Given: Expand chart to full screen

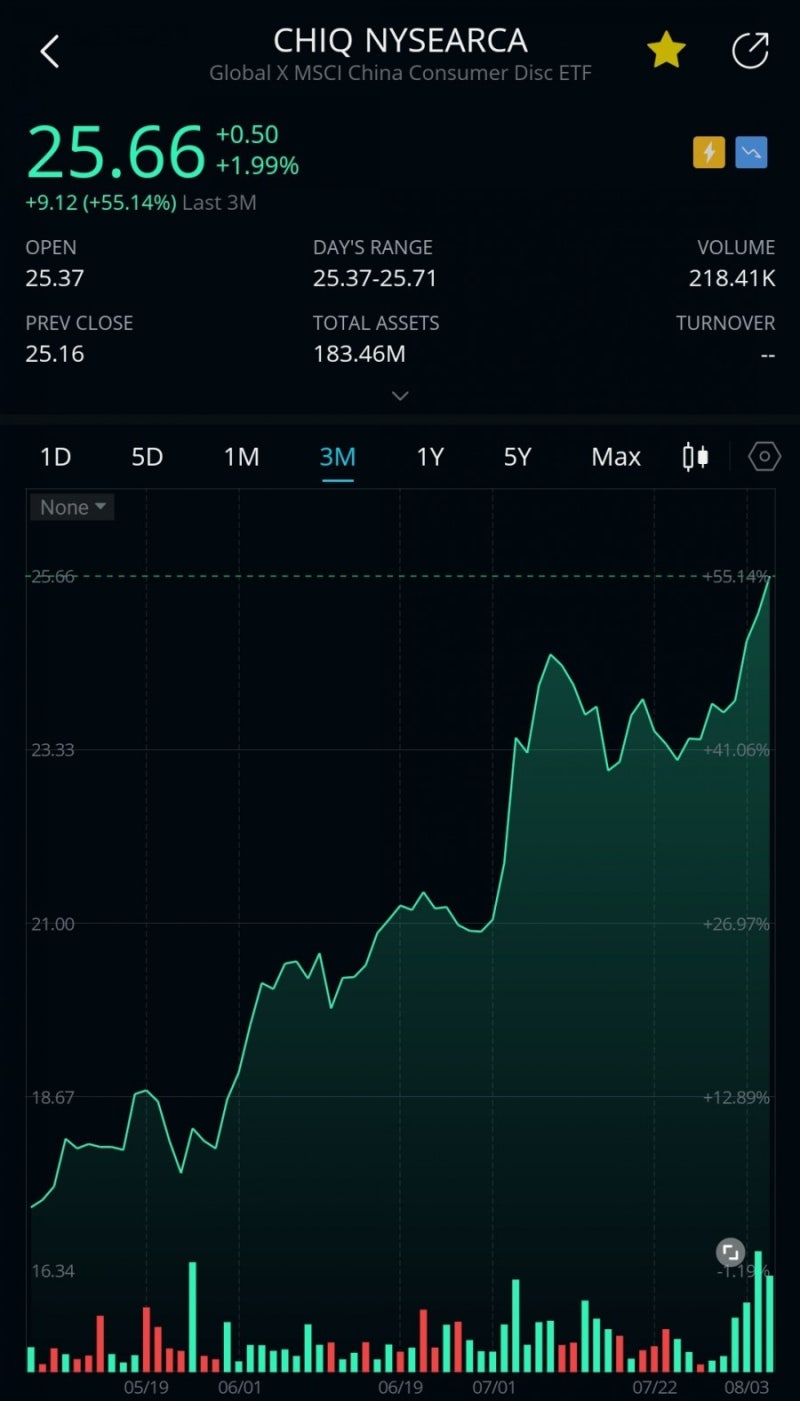Looking at the screenshot, I should 730,1252.
